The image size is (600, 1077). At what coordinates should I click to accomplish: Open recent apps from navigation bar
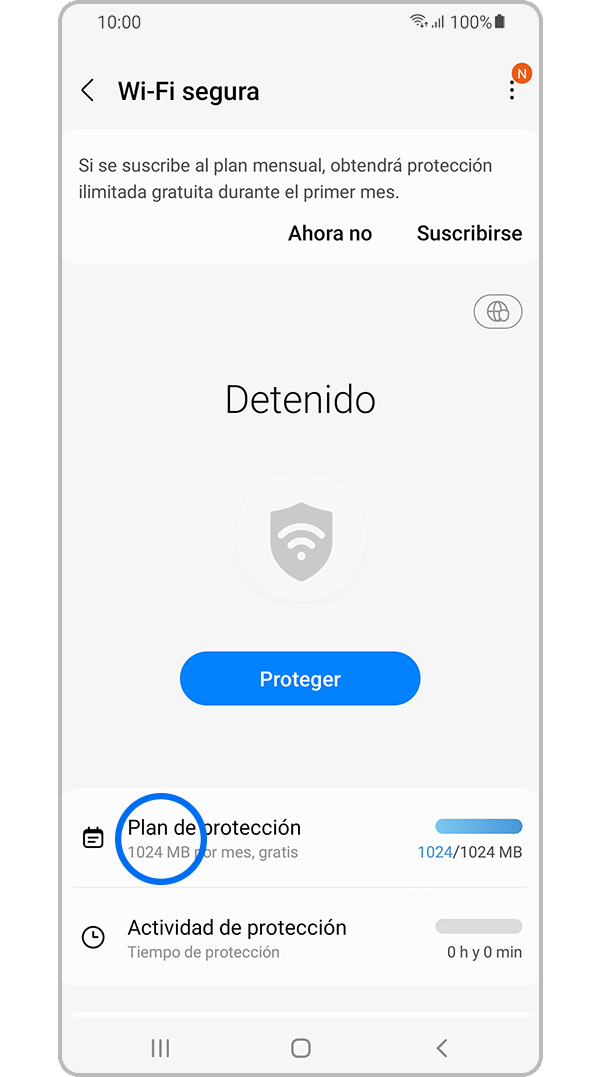pos(160,1048)
